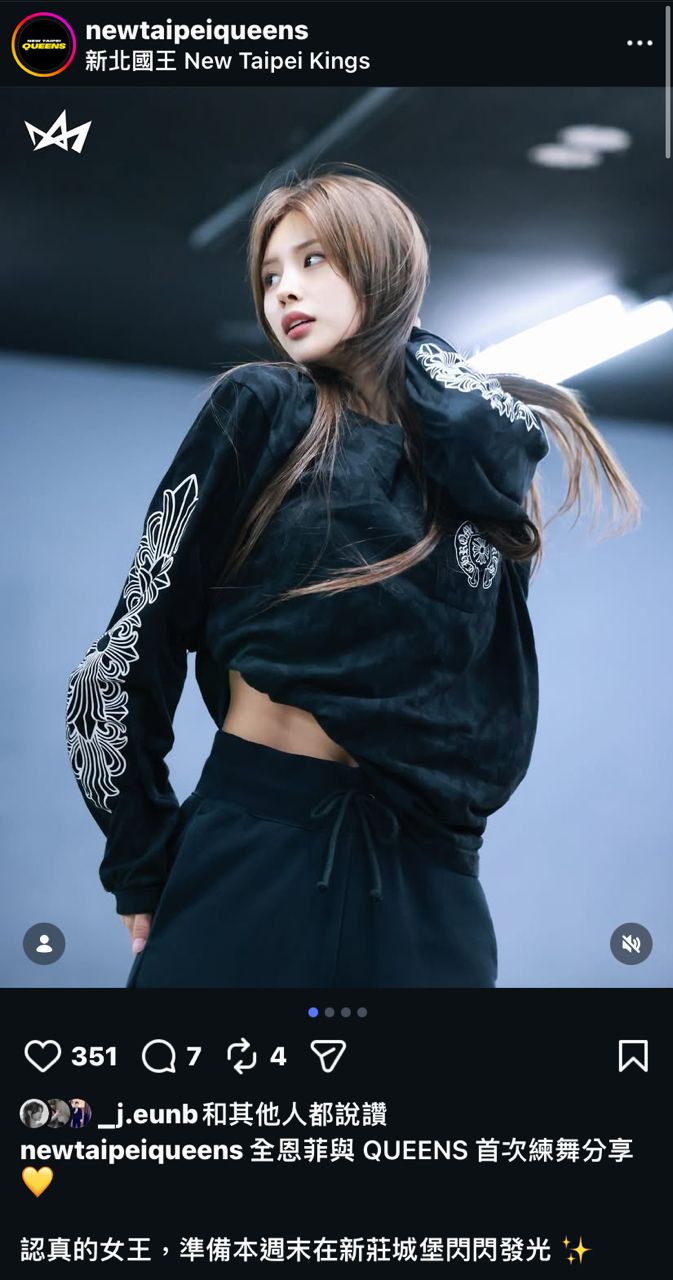The height and width of the screenshot is (1280, 673).
Task: View the newtaipeiqueens username in the header
Action: [196, 30]
